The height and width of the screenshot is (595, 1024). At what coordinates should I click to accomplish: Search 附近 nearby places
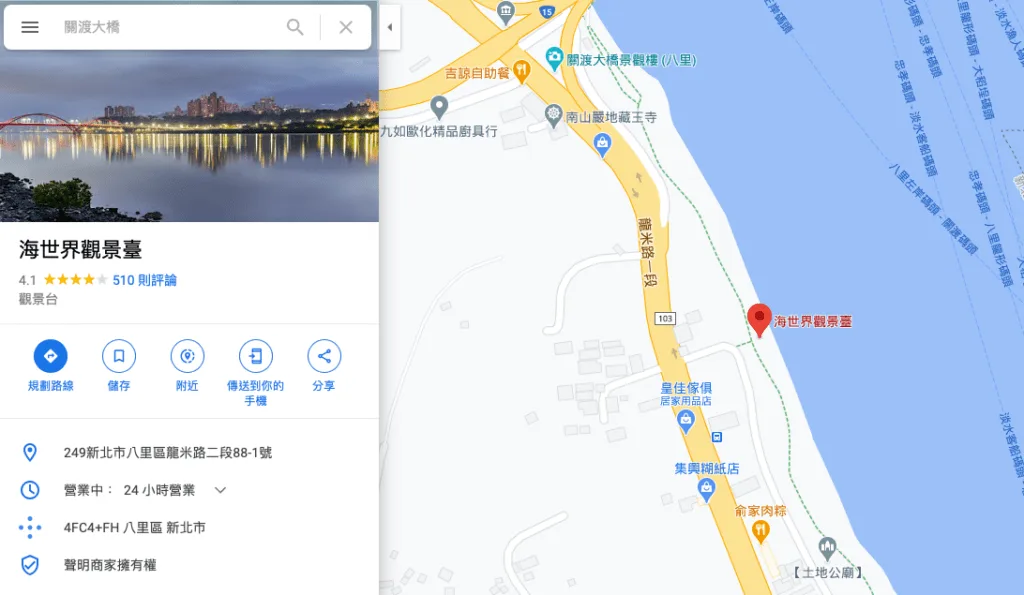pos(187,356)
